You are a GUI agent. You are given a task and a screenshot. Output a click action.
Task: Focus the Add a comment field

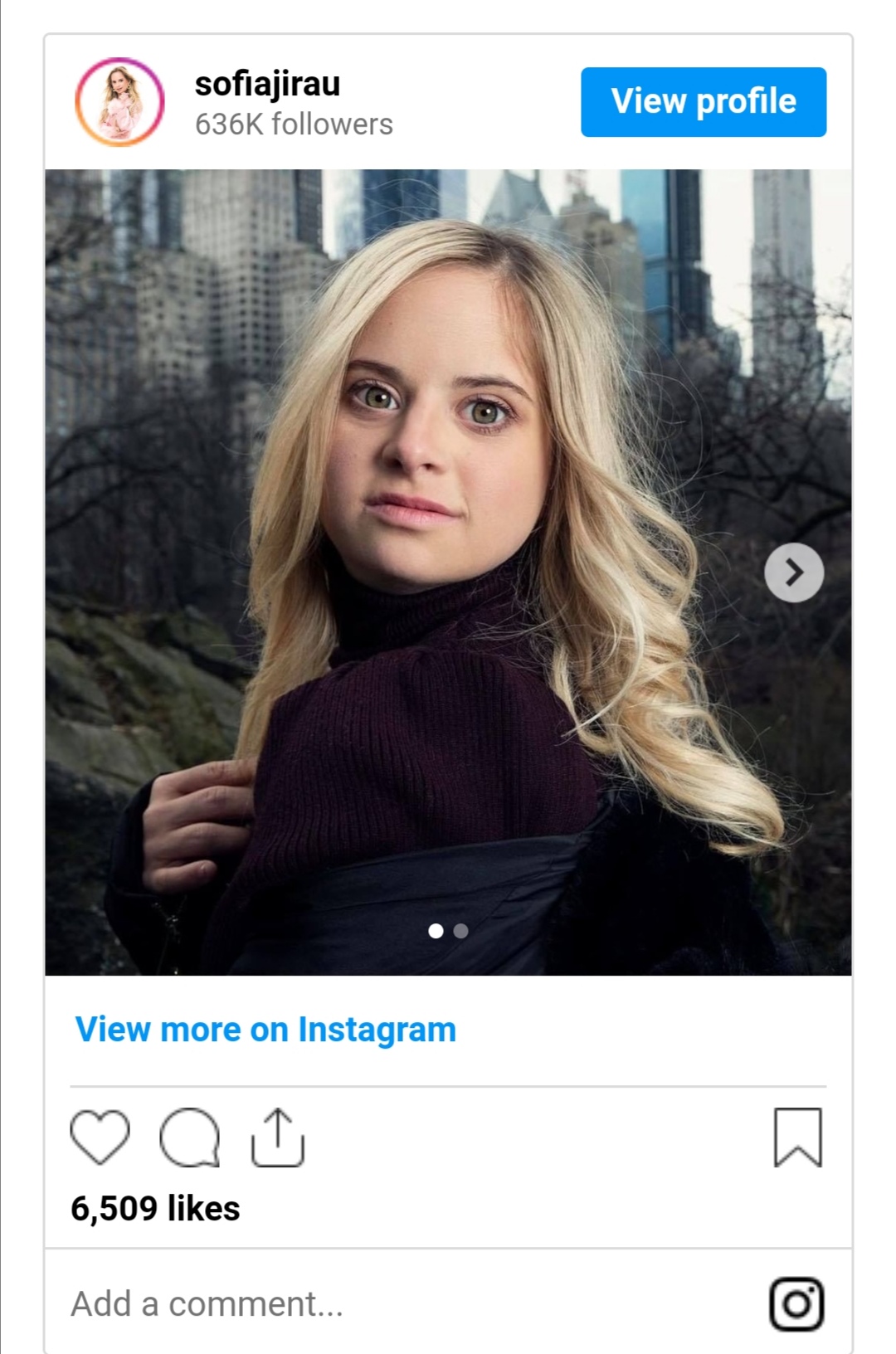pyautogui.click(x=332, y=1303)
